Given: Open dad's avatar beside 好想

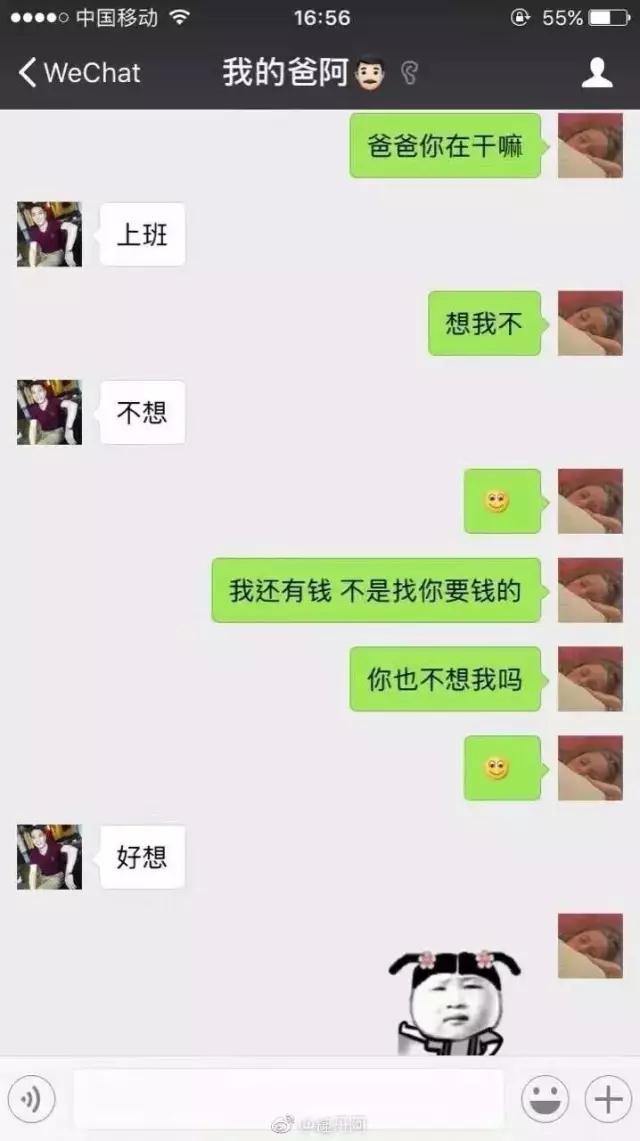Looking at the screenshot, I should pyautogui.click(x=49, y=857).
